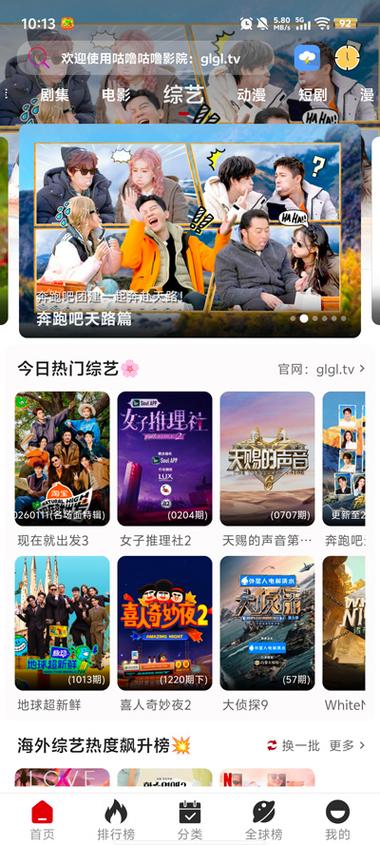Image resolution: width=380 pixels, height=845 pixels.
Task: Switch to the 短剧 tab
Action: coord(313,95)
